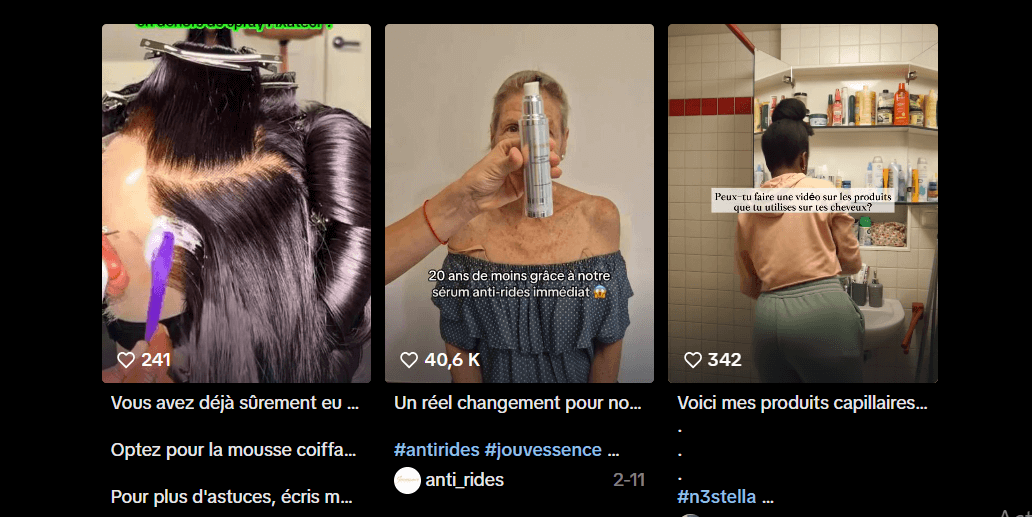Tap the #n3stella hashtag

tap(716, 497)
